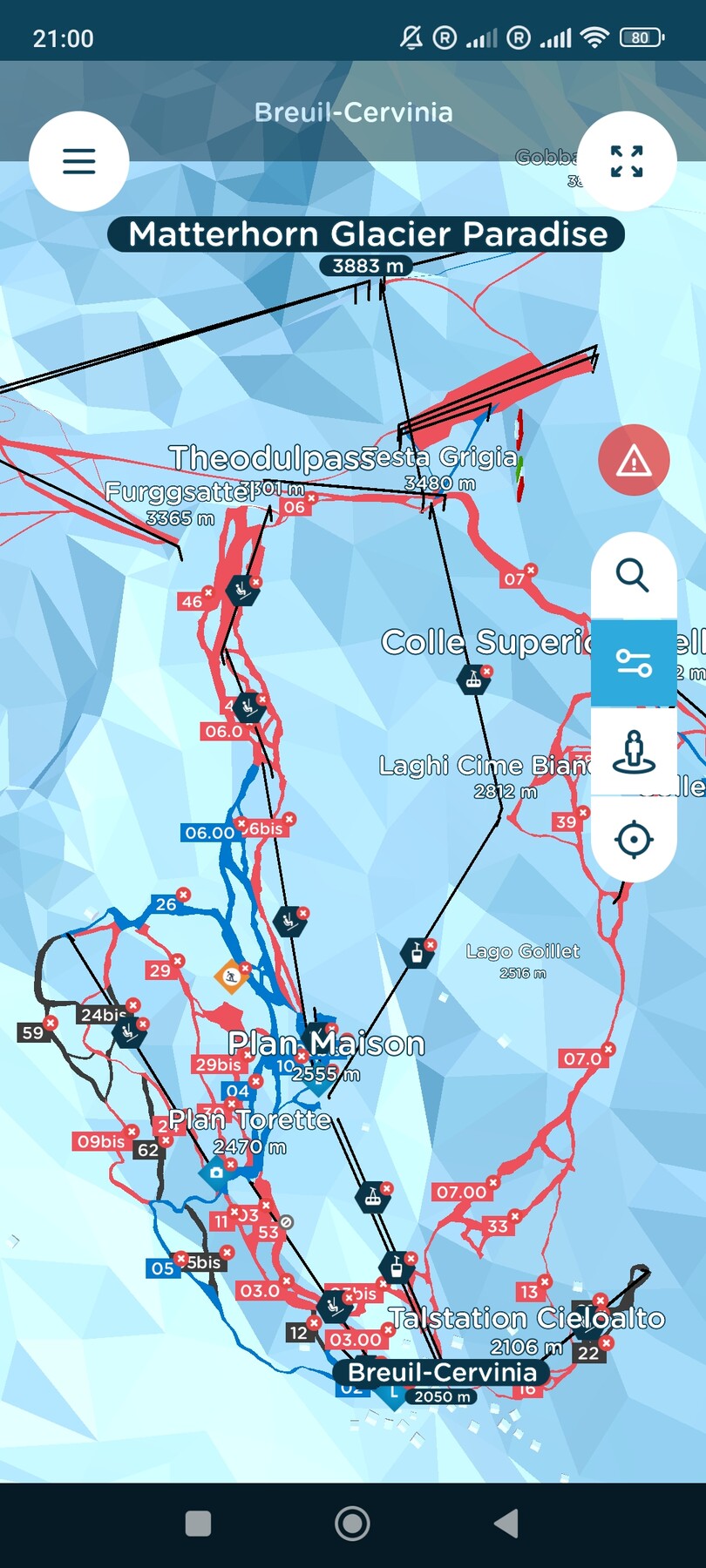Open the red warning alerts button
The height and width of the screenshot is (1568, 706).
[x=634, y=460]
